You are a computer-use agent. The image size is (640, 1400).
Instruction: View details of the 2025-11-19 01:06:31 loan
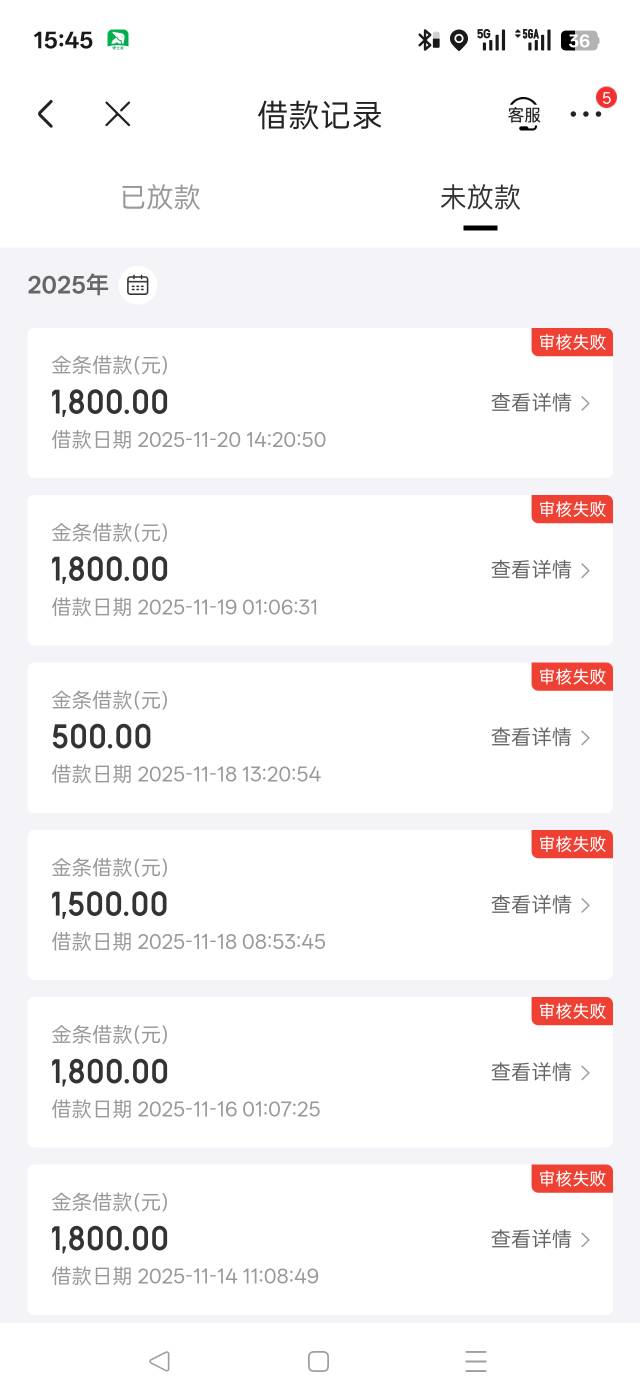pyautogui.click(x=540, y=570)
